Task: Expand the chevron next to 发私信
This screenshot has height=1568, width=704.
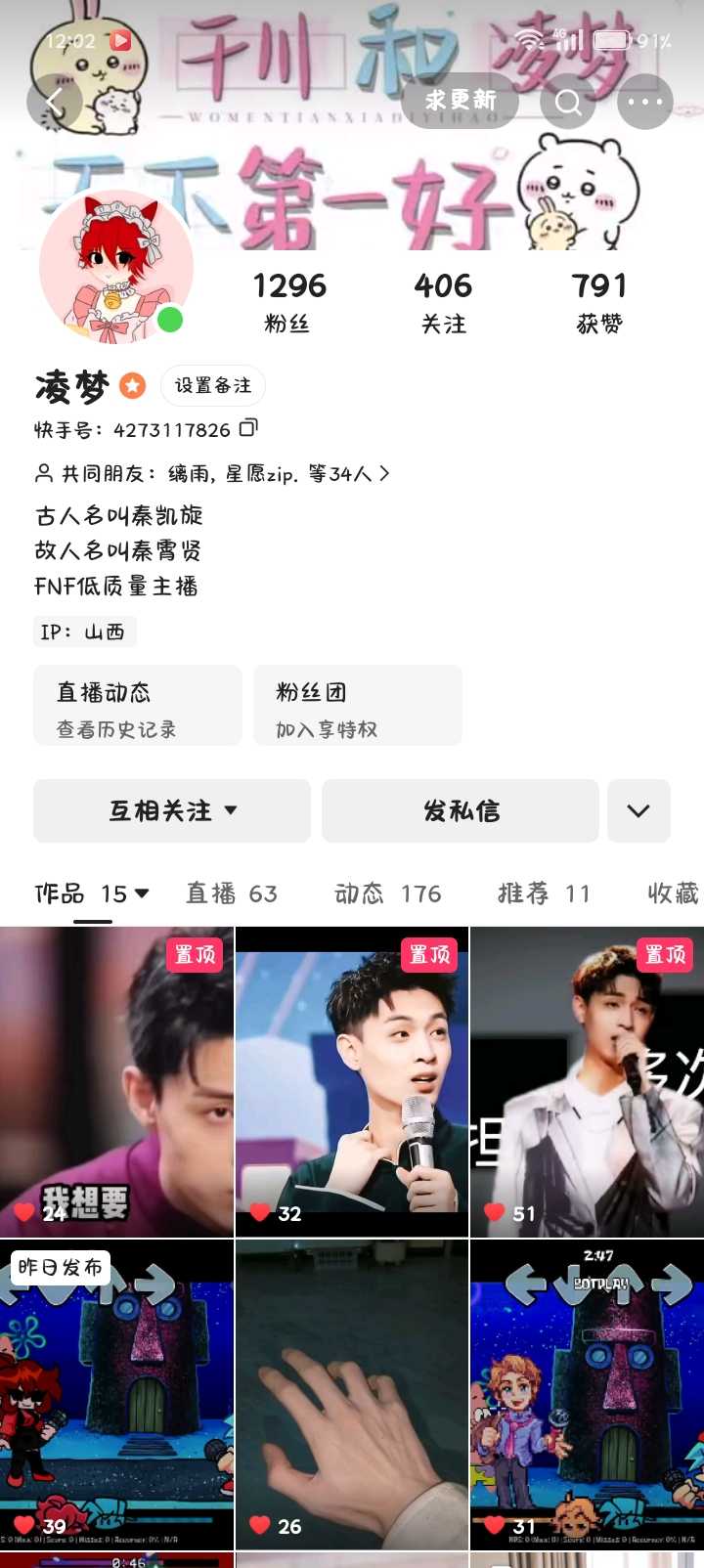Action: pyautogui.click(x=638, y=810)
